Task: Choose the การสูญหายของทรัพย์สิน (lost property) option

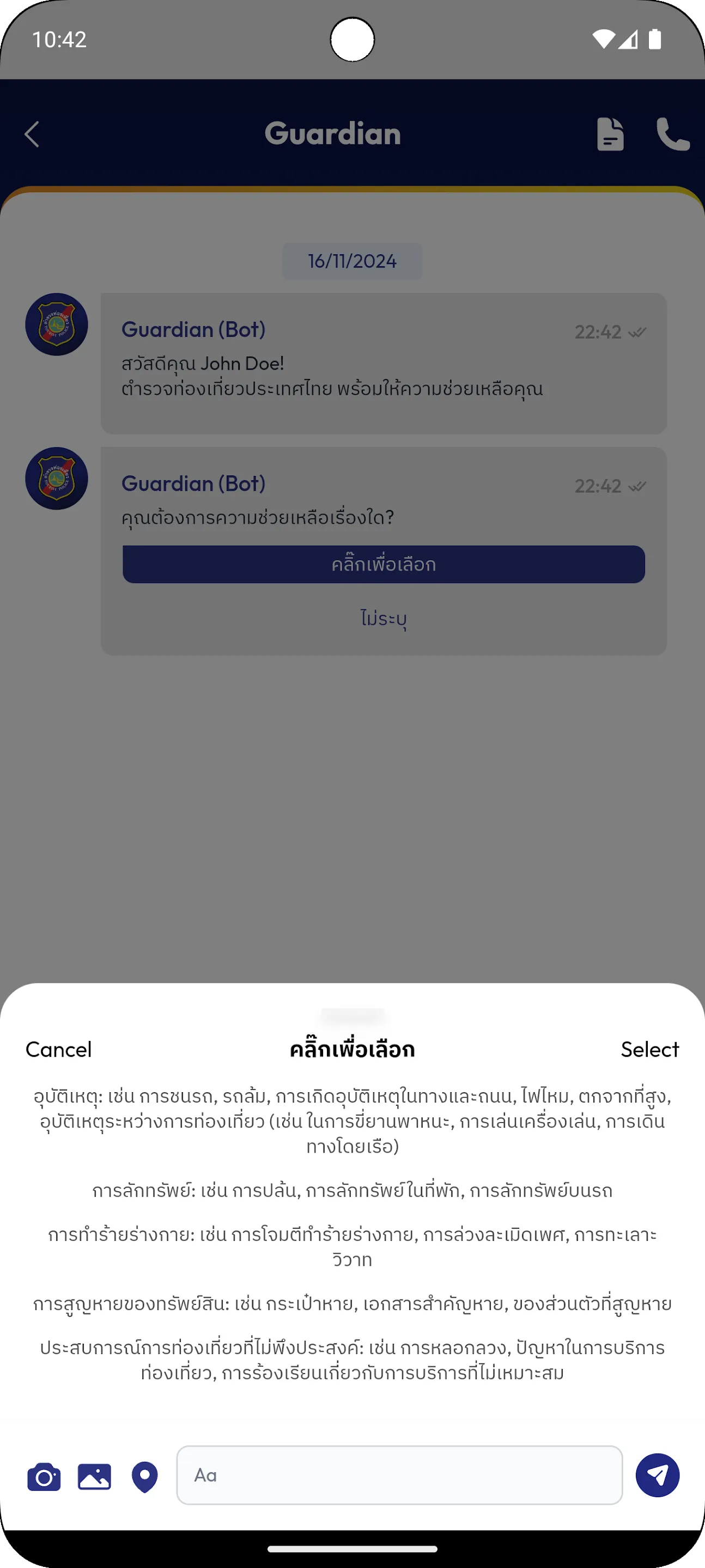Action: 352,1304
